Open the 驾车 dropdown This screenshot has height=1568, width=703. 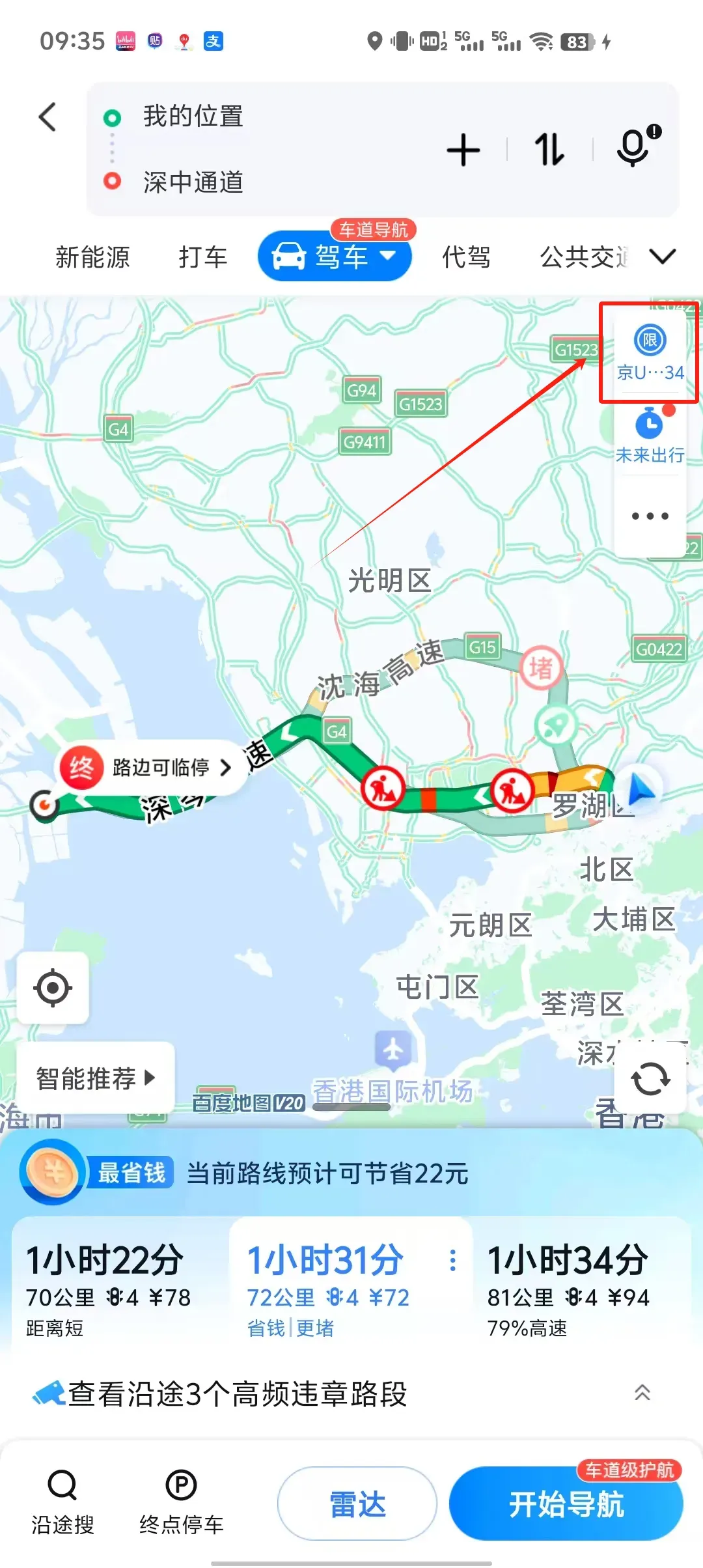tap(335, 256)
